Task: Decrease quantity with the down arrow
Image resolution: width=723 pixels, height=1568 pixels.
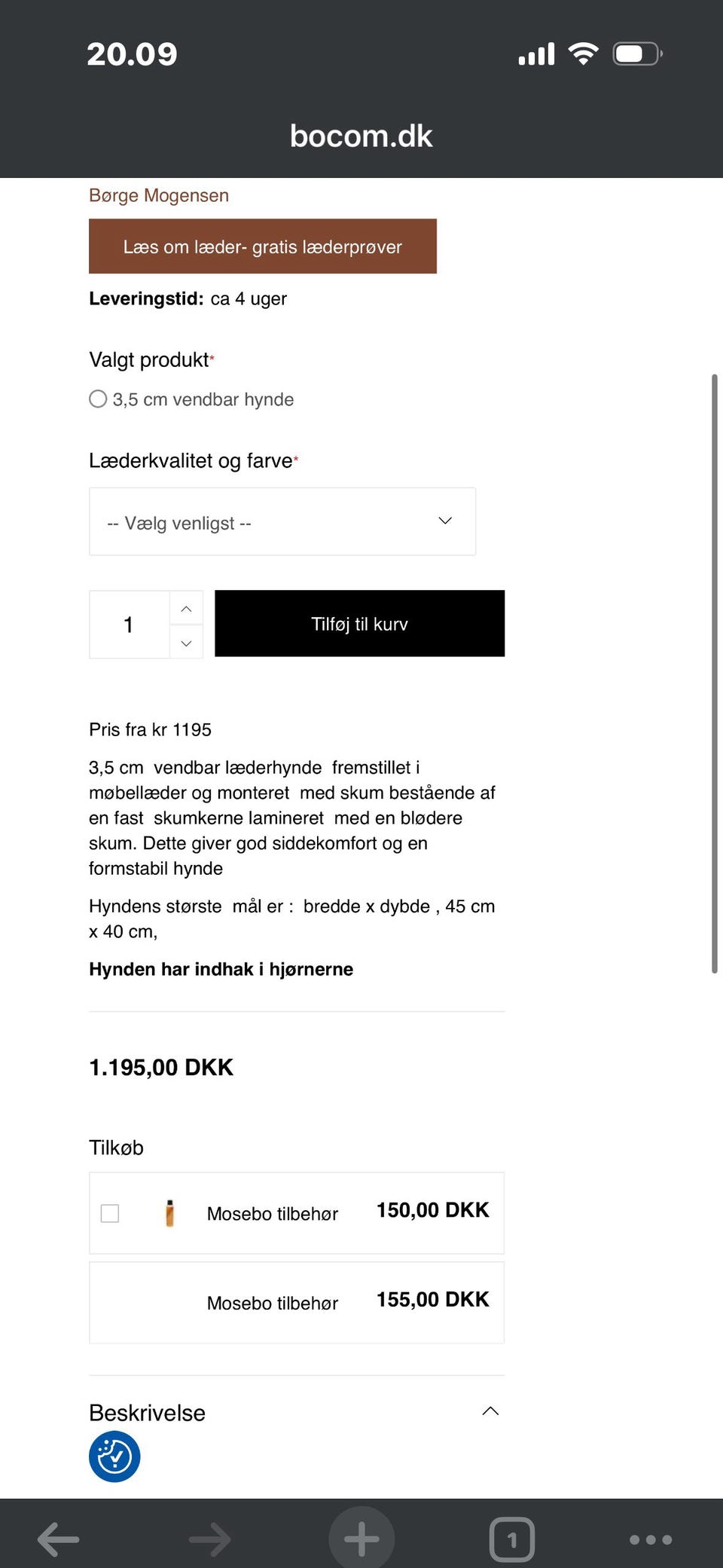Action: (186, 642)
